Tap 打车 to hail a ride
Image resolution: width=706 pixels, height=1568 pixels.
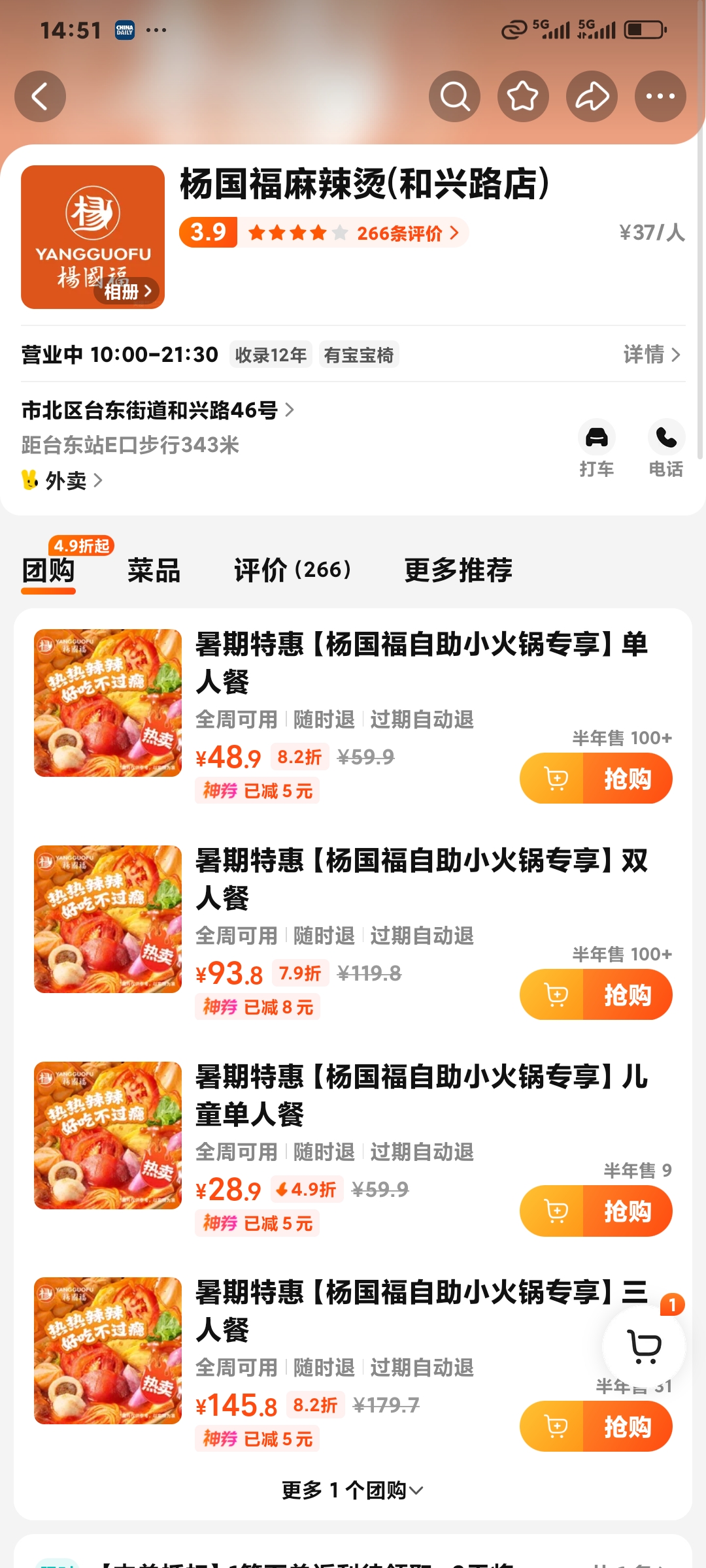596,448
